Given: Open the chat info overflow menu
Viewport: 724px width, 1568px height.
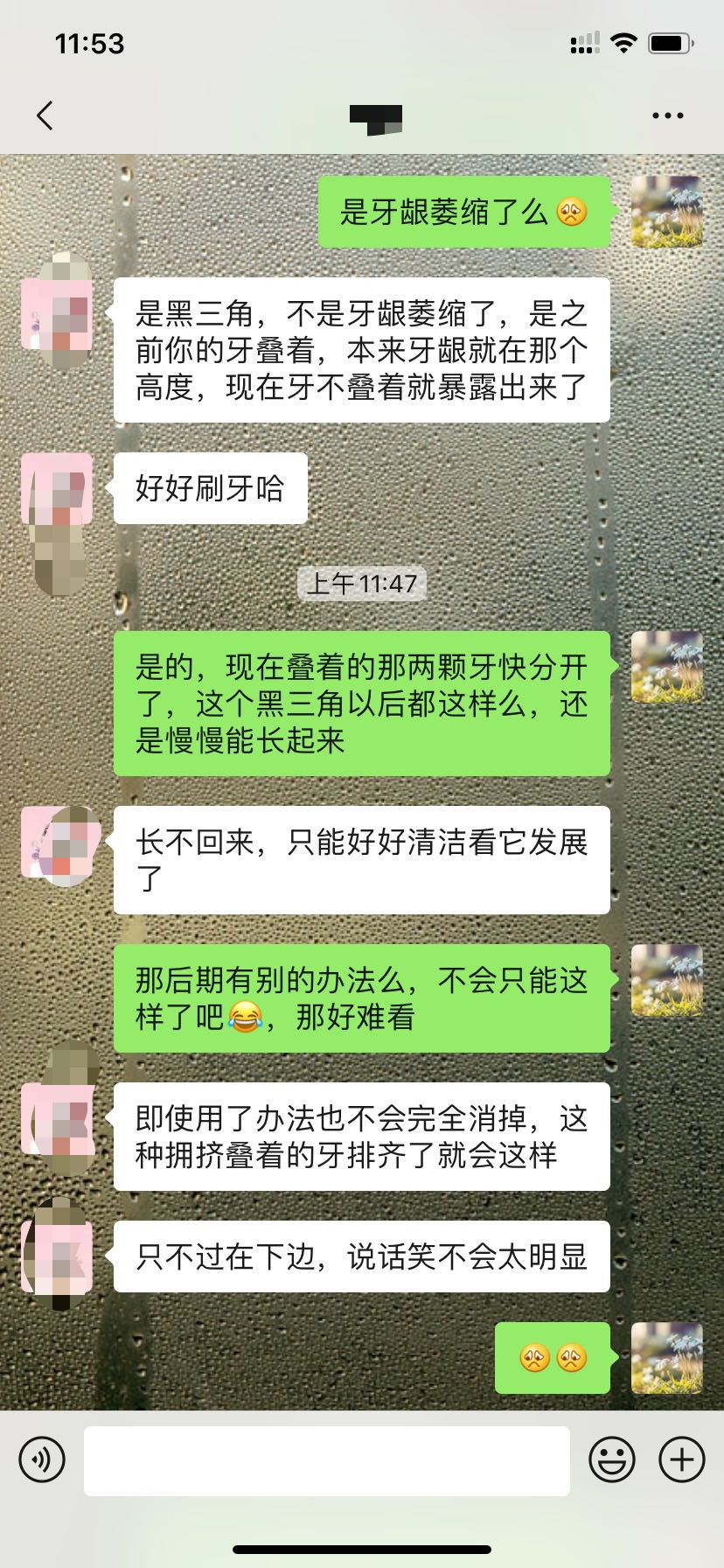Looking at the screenshot, I should [668, 115].
